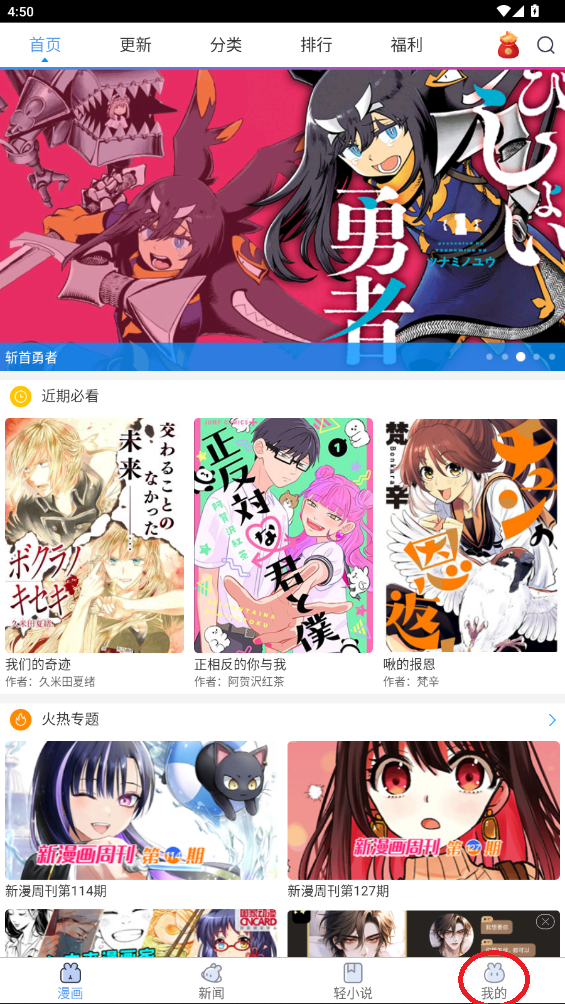This screenshot has height=1004, width=565.
Task: Open the red lucky bag icon
Action: [x=508, y=45]
